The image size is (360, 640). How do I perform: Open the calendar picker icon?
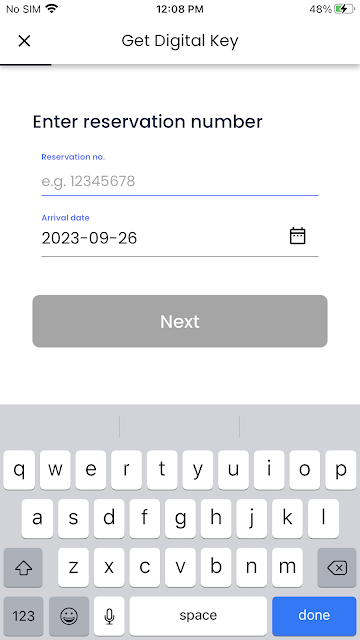(x=298, y=236)
